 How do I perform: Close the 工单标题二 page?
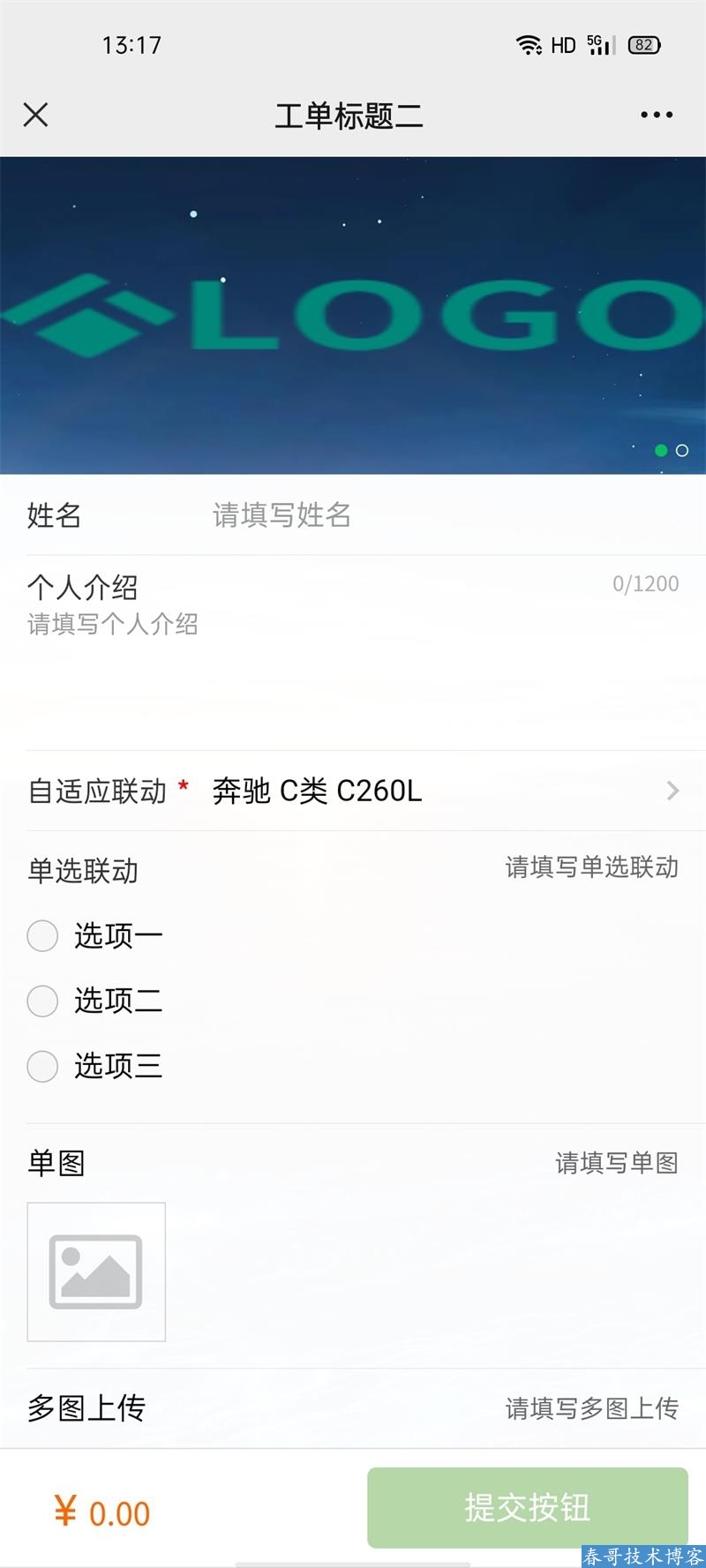35,115
